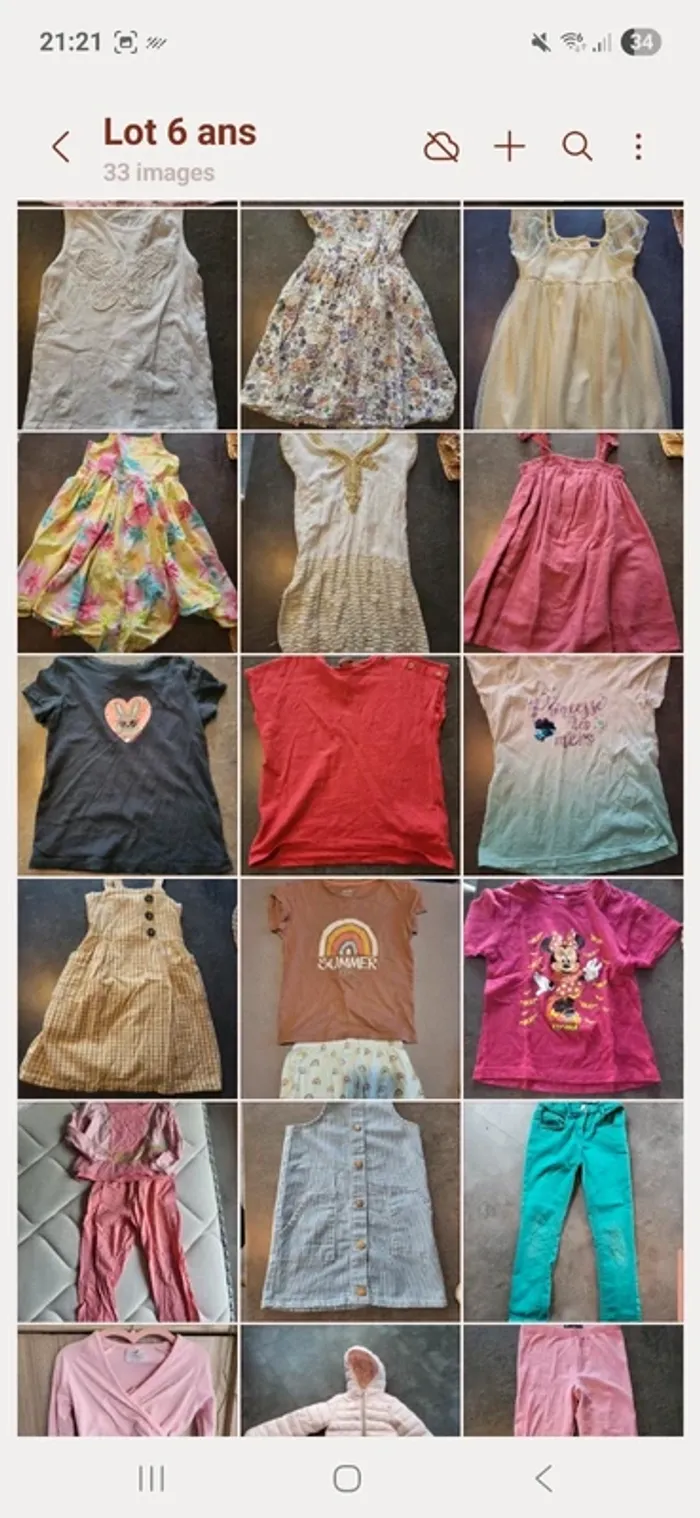Open the three-dot overflow menu
Screen dimensions: 700x1518
[638, 148]
